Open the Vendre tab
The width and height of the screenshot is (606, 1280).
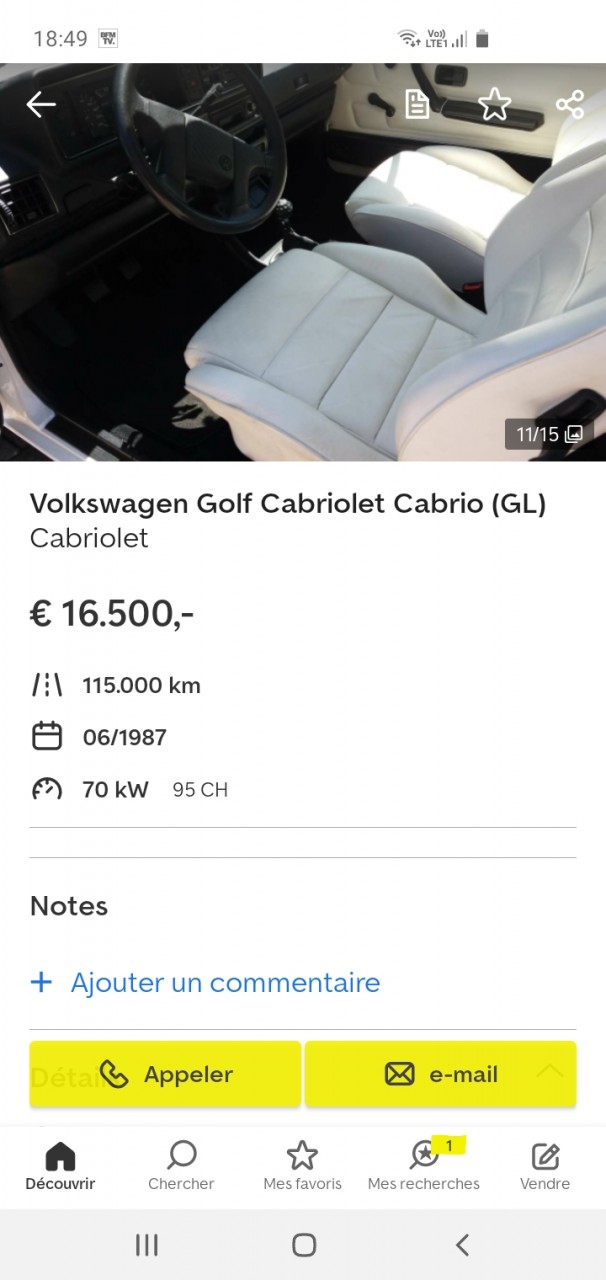point(545,1167)
